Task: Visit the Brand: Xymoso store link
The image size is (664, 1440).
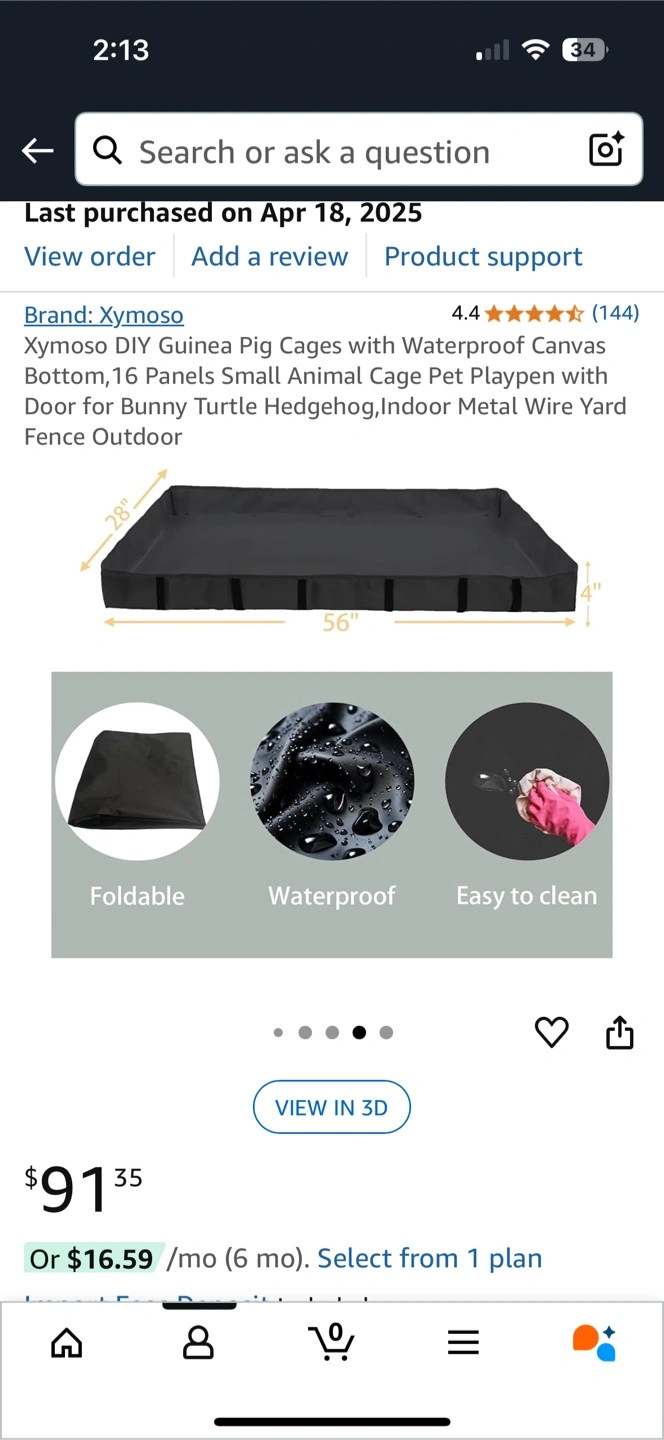Action: 104,315
